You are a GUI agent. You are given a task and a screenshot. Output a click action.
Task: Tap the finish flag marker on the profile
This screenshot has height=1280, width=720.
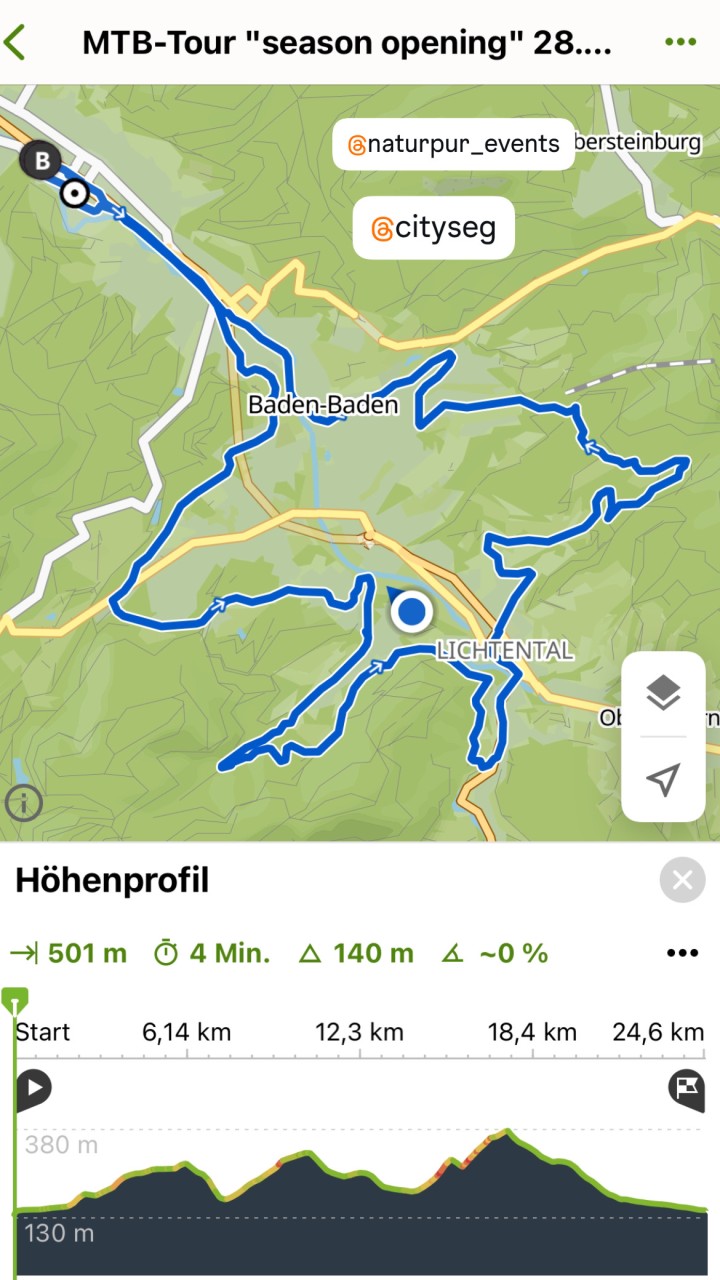tap(686, 1090)
